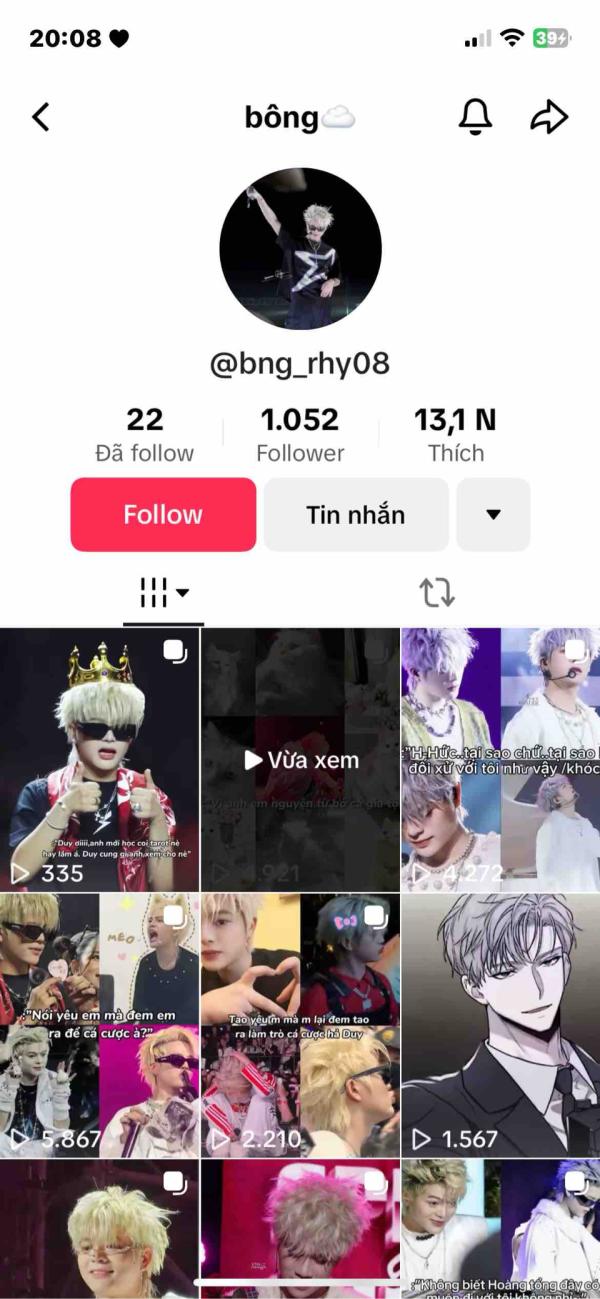Open Tin nhắn to message this user

356,514
